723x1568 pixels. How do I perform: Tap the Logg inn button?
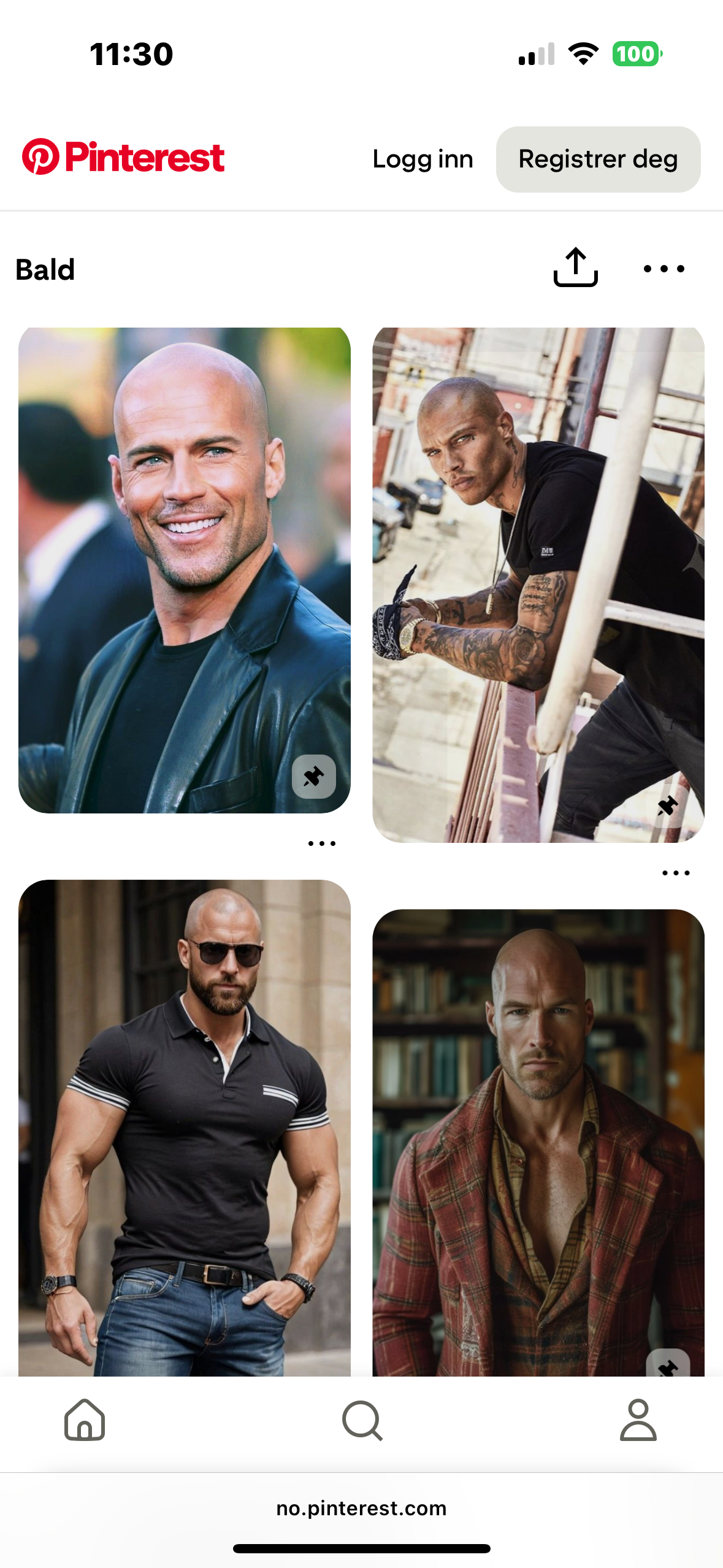point(423,159)
